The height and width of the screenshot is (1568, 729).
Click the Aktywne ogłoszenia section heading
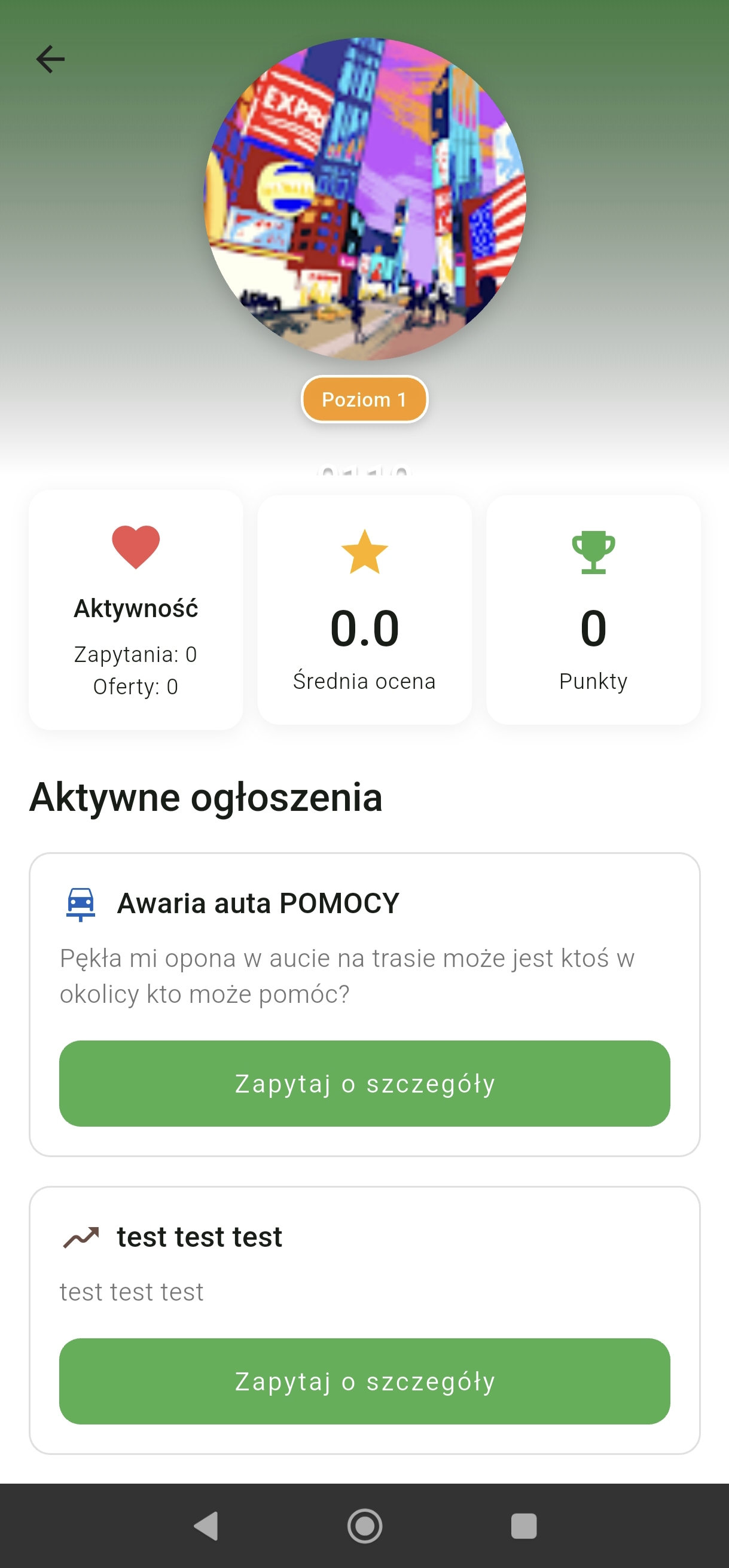206,797
